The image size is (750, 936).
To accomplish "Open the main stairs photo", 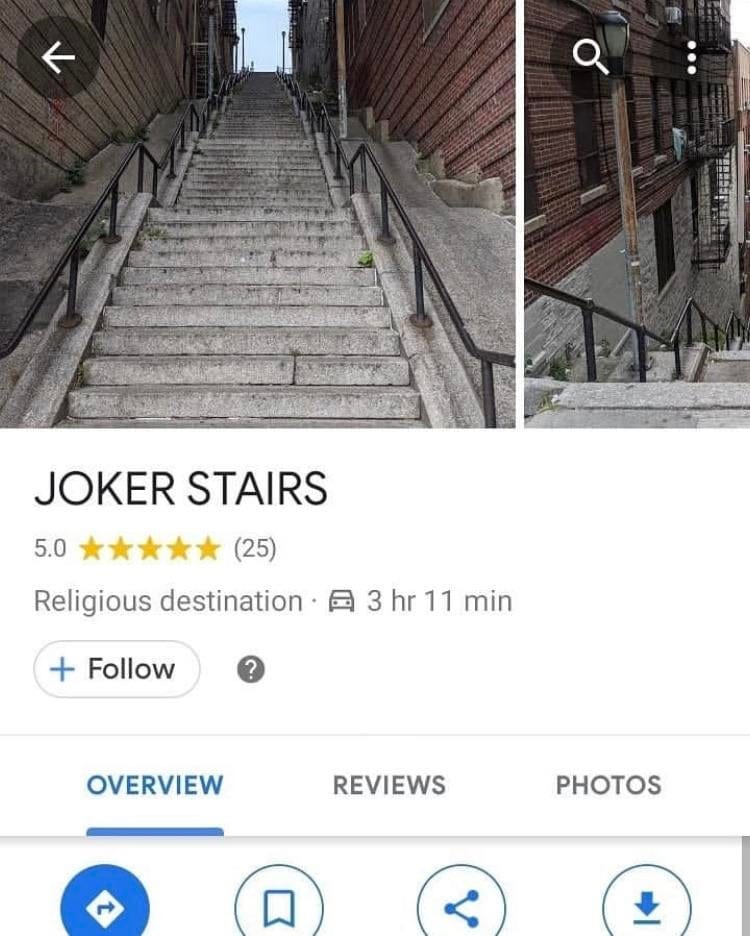I will coord(258,250).
